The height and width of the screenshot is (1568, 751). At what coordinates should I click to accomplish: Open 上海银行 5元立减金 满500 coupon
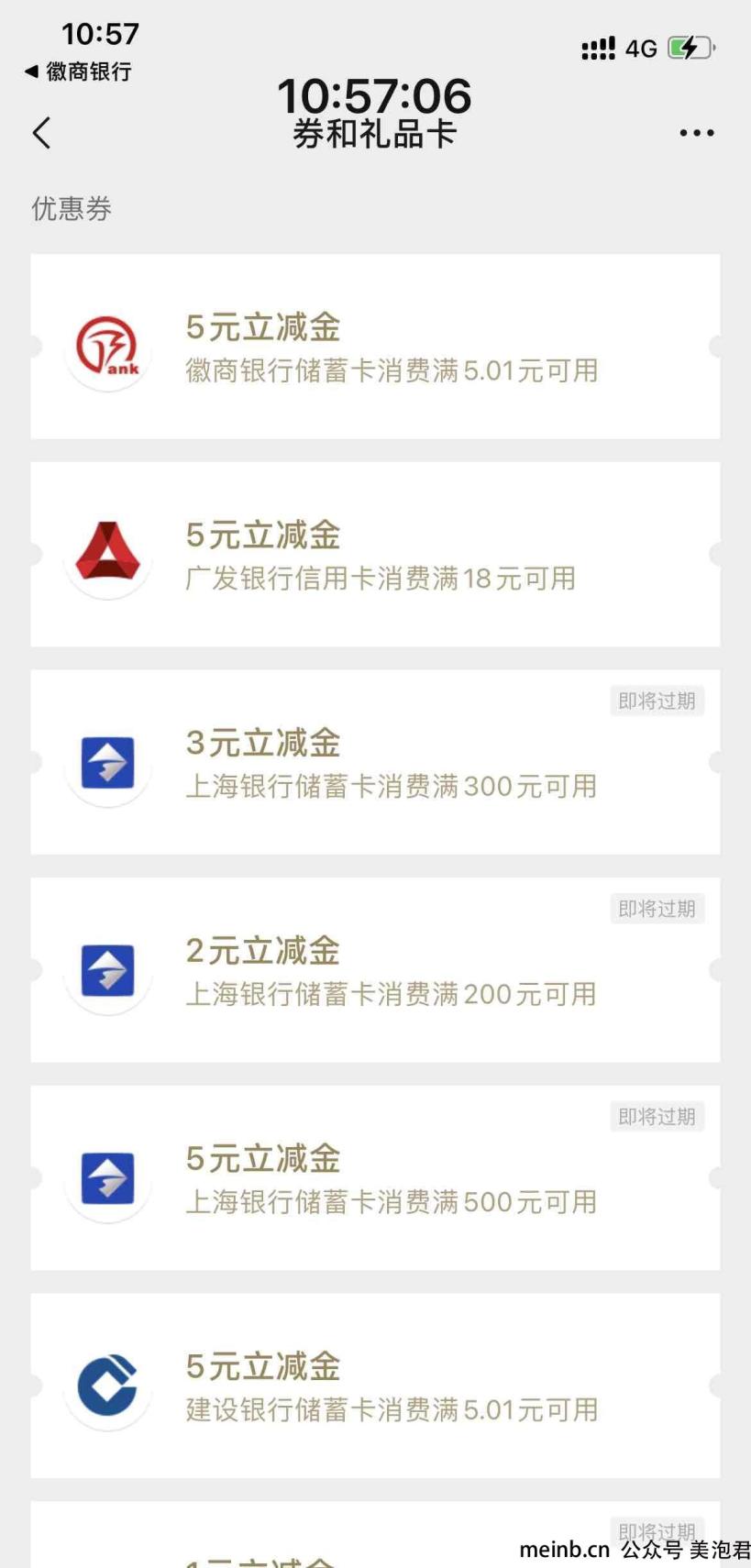coord(375,1178)
